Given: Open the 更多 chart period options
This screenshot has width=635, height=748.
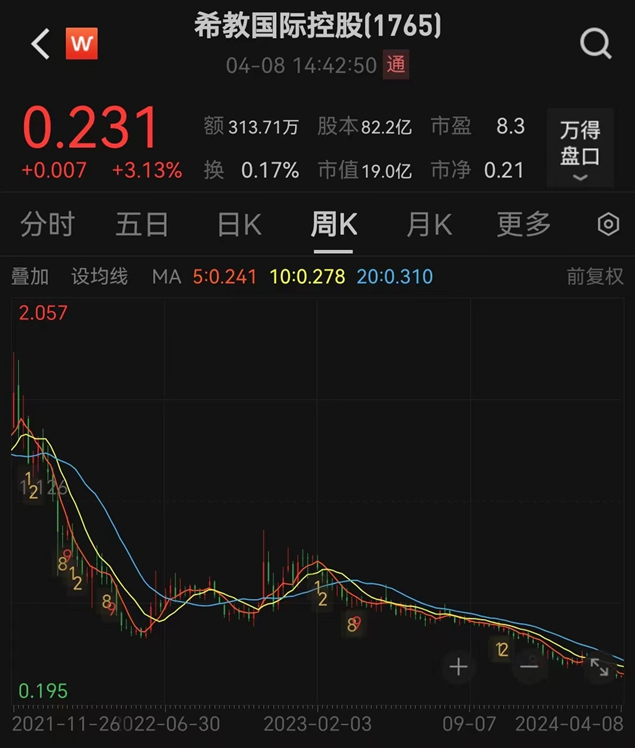Looking at the screenshot, I should (x=524, y=224).
